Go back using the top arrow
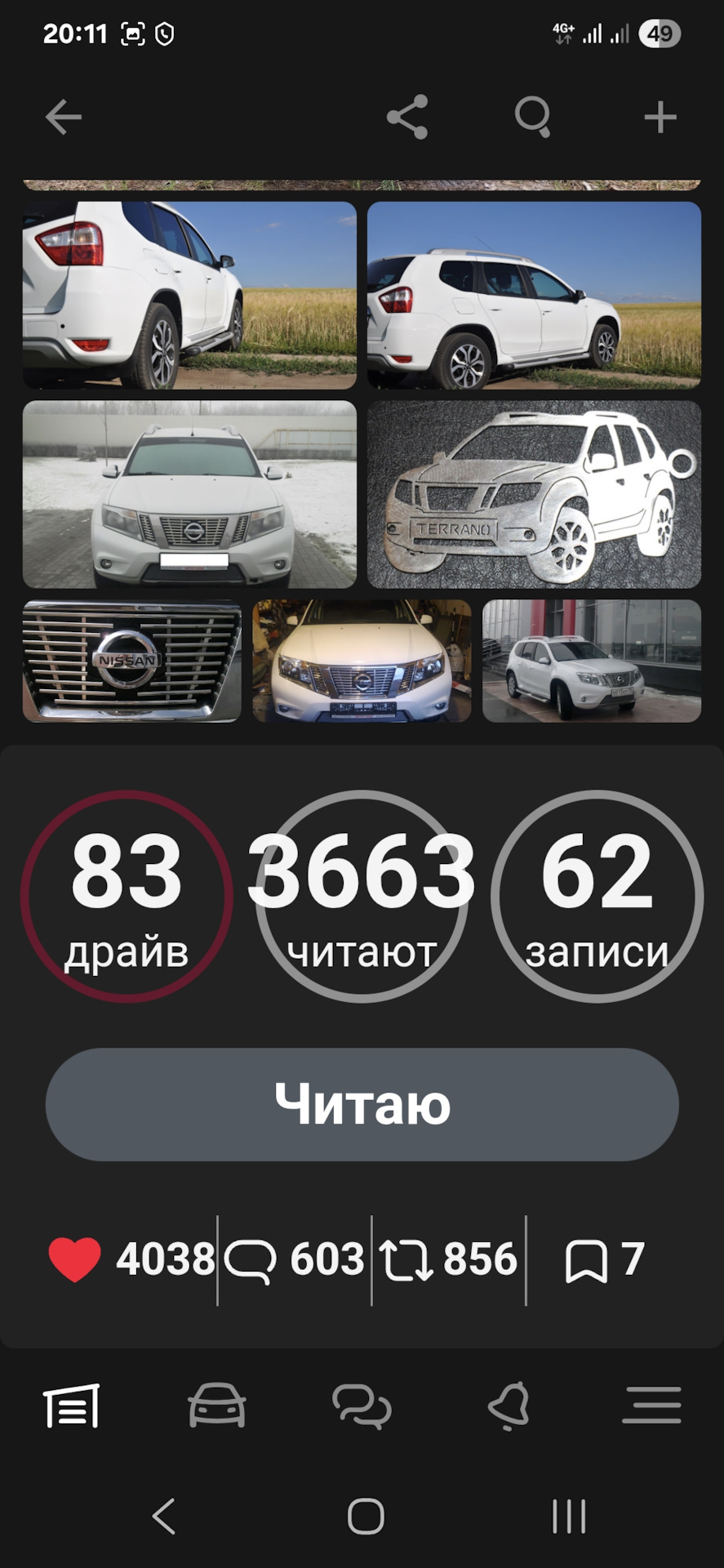724x1568 pixels. coord(64,118)
